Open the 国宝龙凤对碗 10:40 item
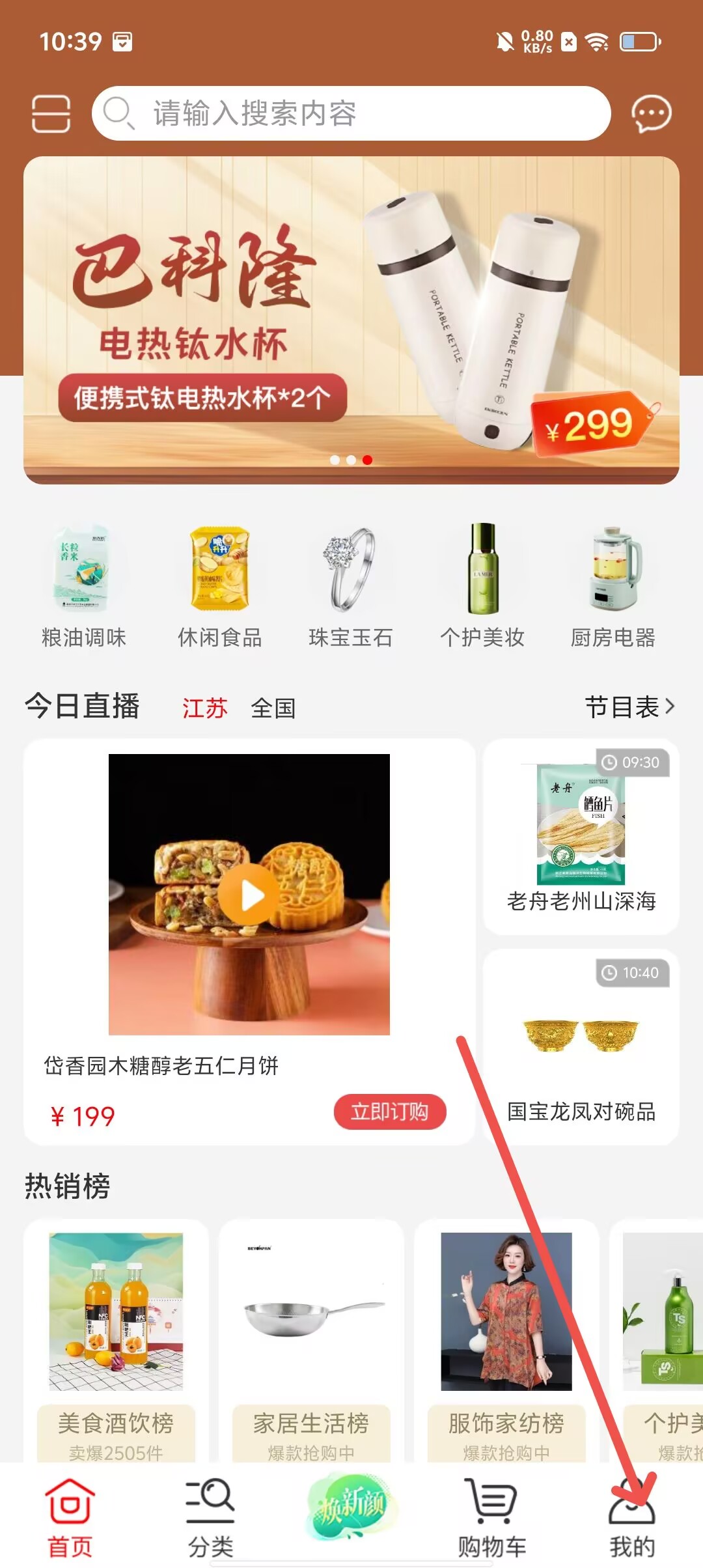 [x=581, y=1047]
